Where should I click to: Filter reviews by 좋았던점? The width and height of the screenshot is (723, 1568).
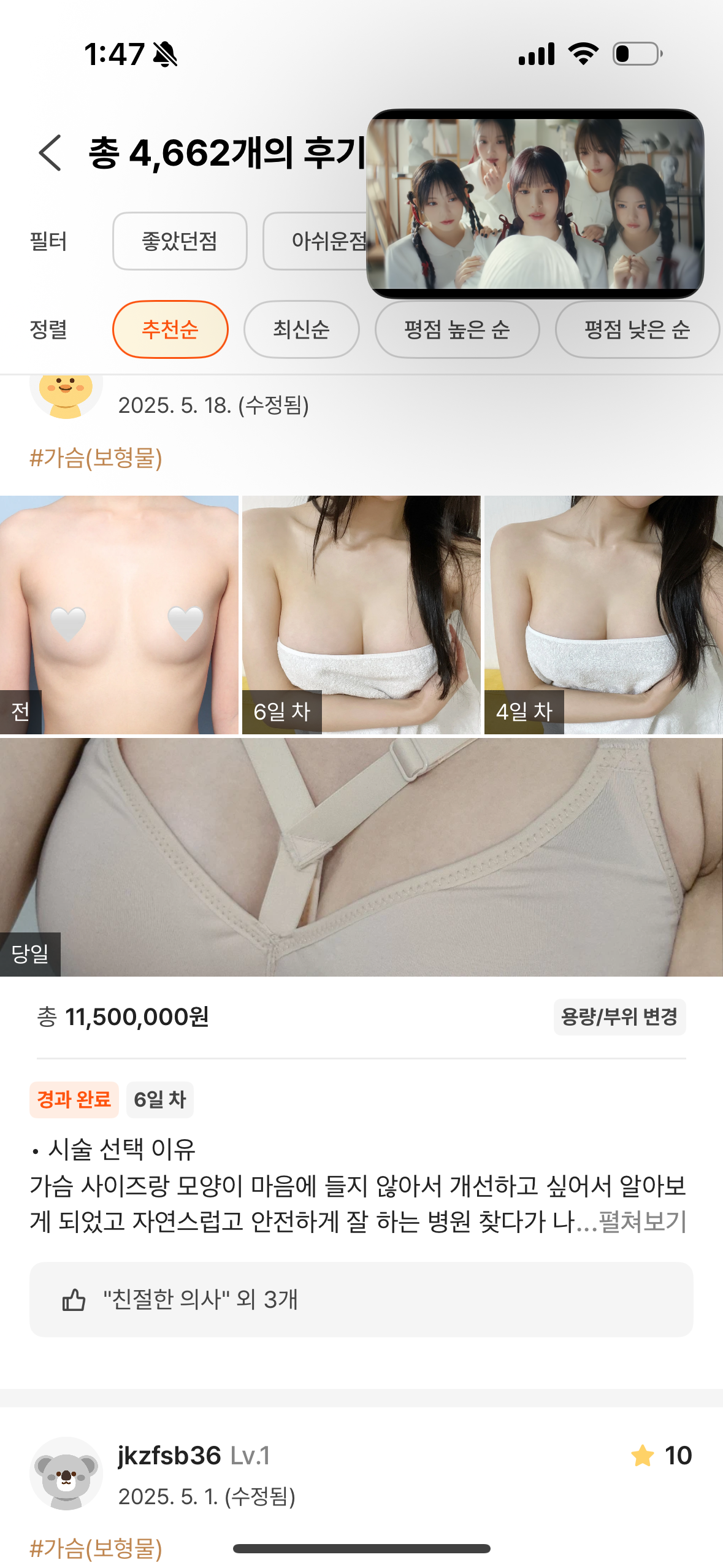point(180,241)
